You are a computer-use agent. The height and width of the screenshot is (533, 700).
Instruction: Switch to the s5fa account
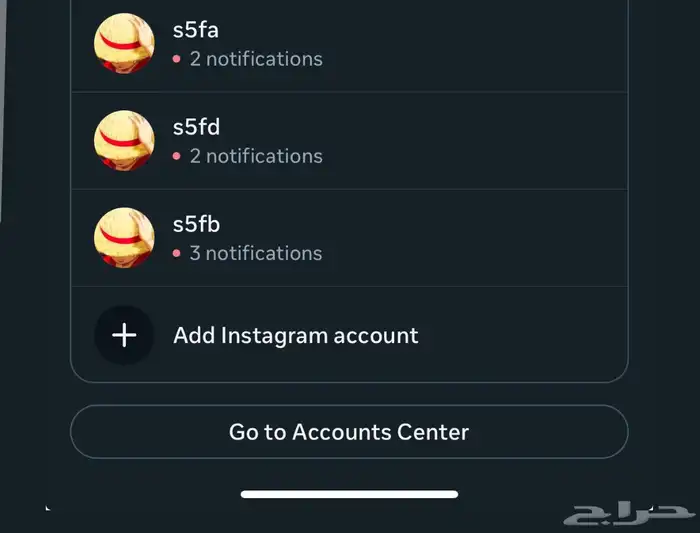tap(348, 44)
